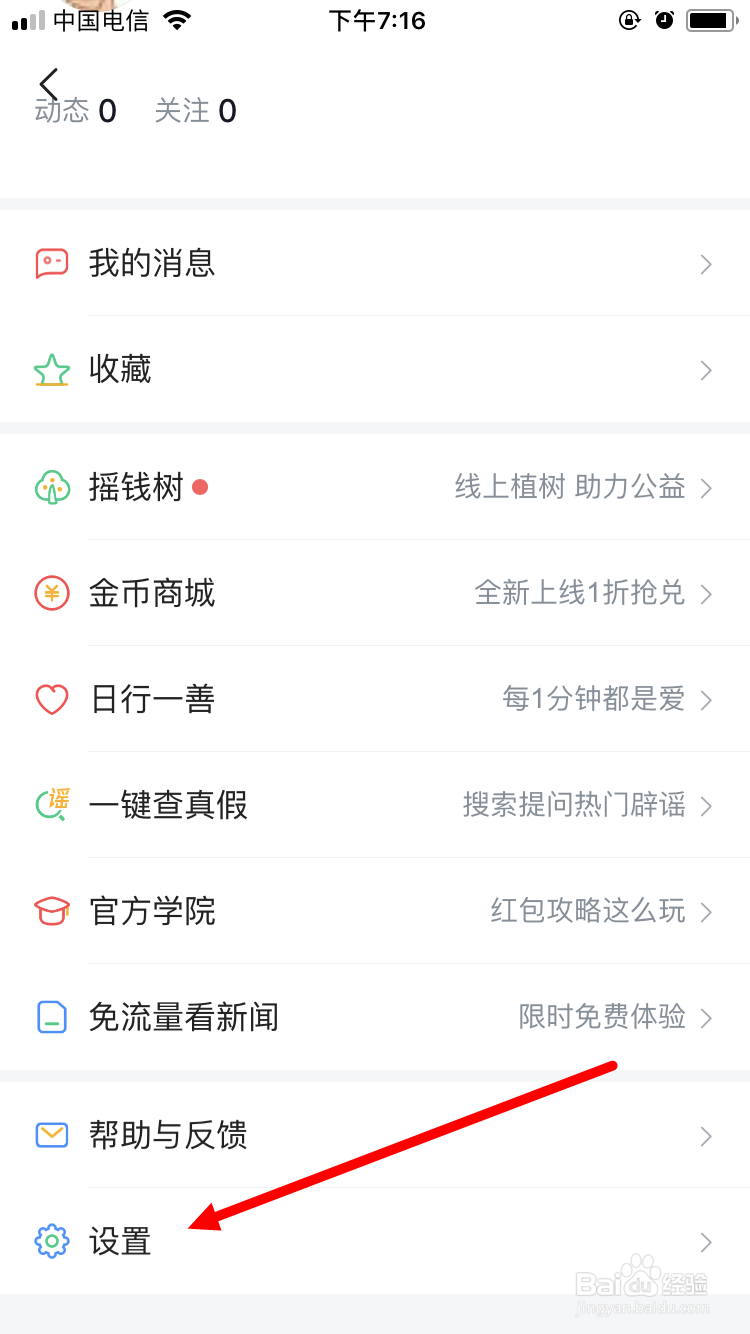Open 摇钱树 money tree row
This screenshot has height=1334, width=750.
click(x=375, y=488)
